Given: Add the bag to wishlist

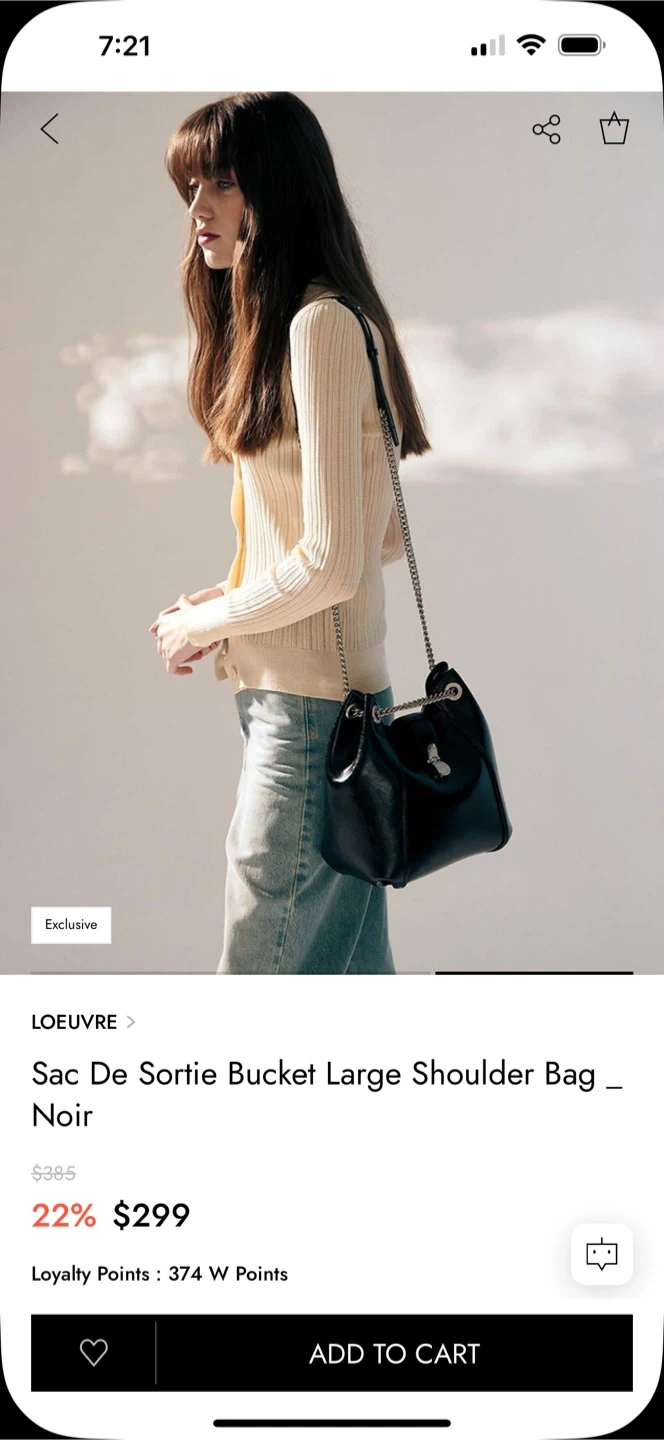Looking at the screenshot, I should 93,1353.
